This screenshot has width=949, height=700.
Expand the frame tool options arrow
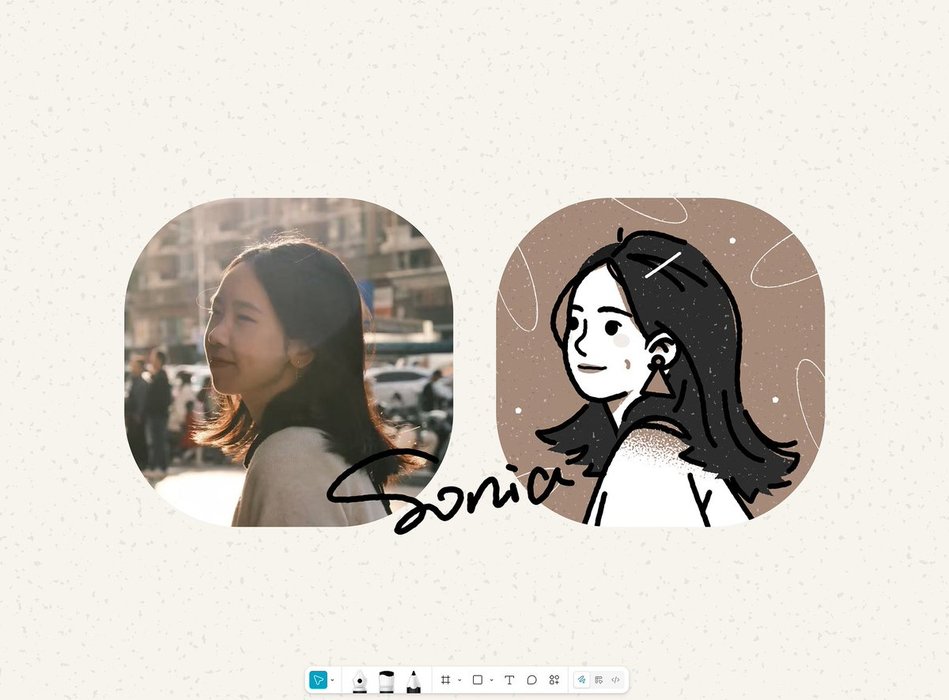[459, 680]
